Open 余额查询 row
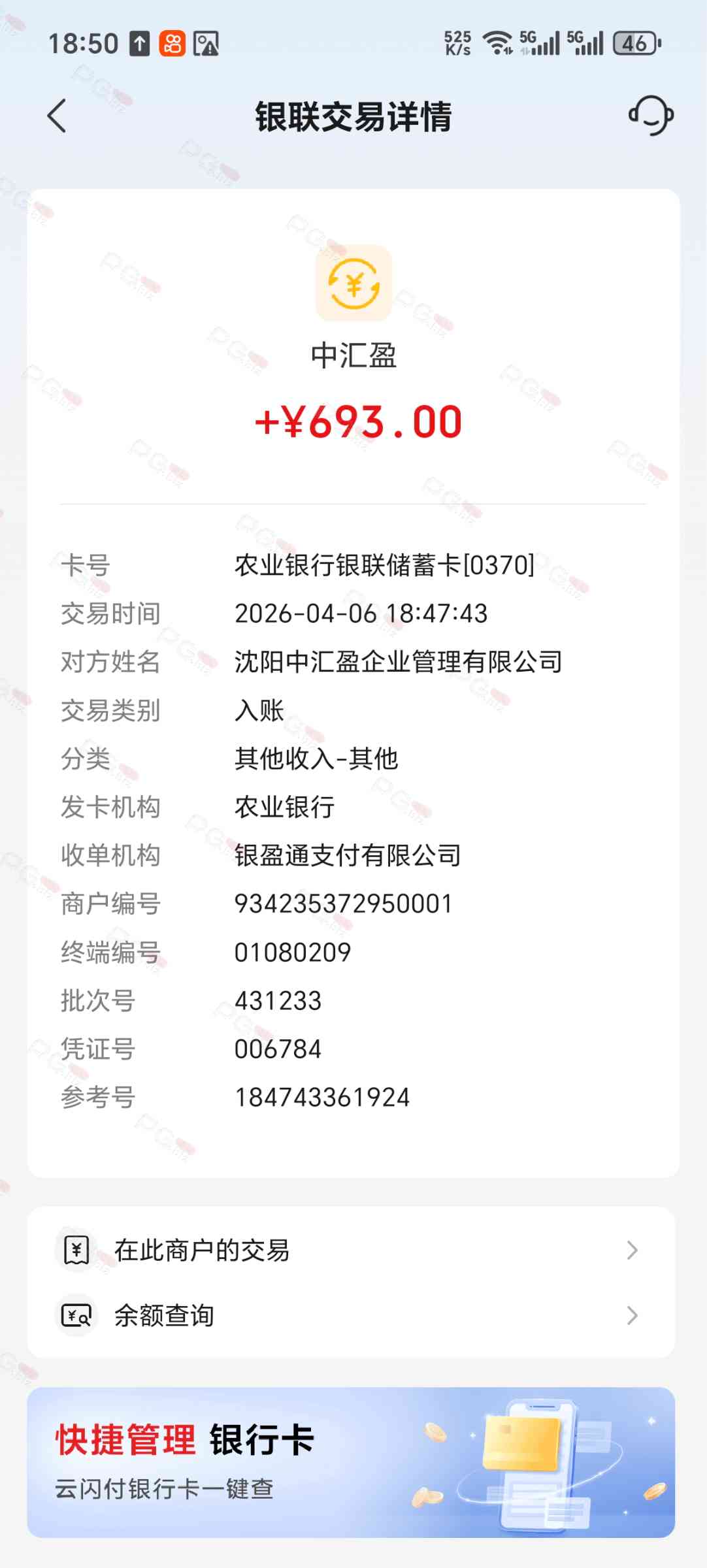 click(351, 1315)
